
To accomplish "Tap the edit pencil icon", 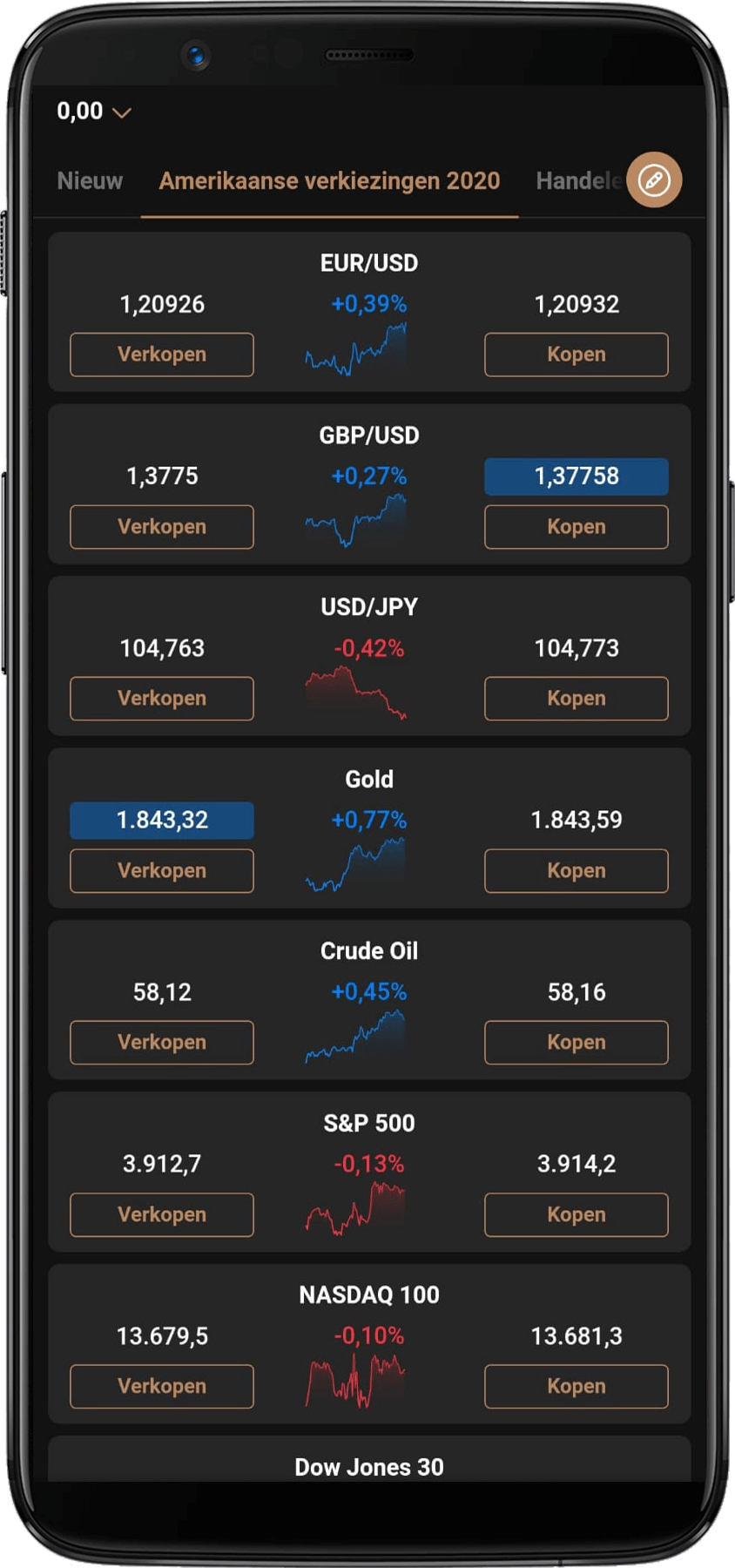I will [654, 180].
